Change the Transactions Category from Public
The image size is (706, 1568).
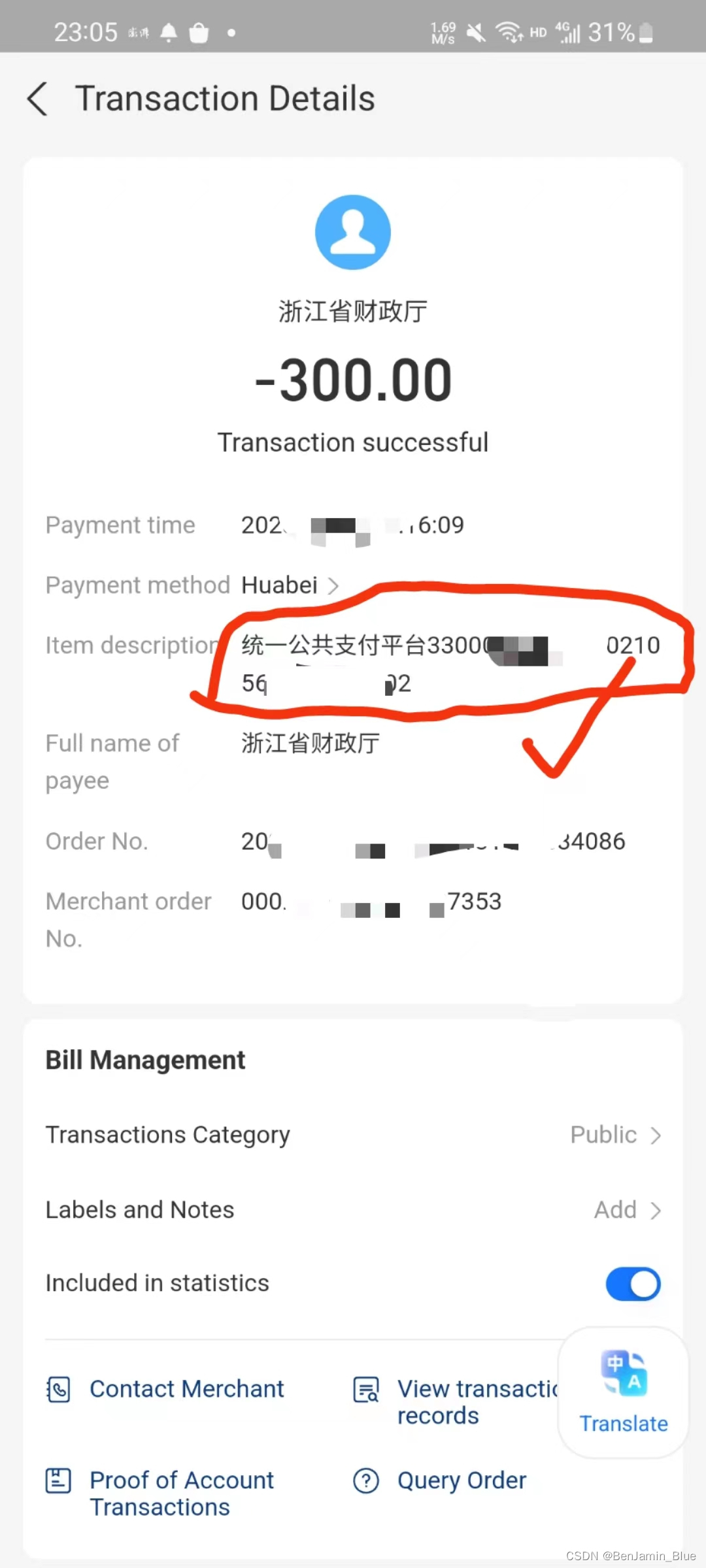click(353, 1135)
